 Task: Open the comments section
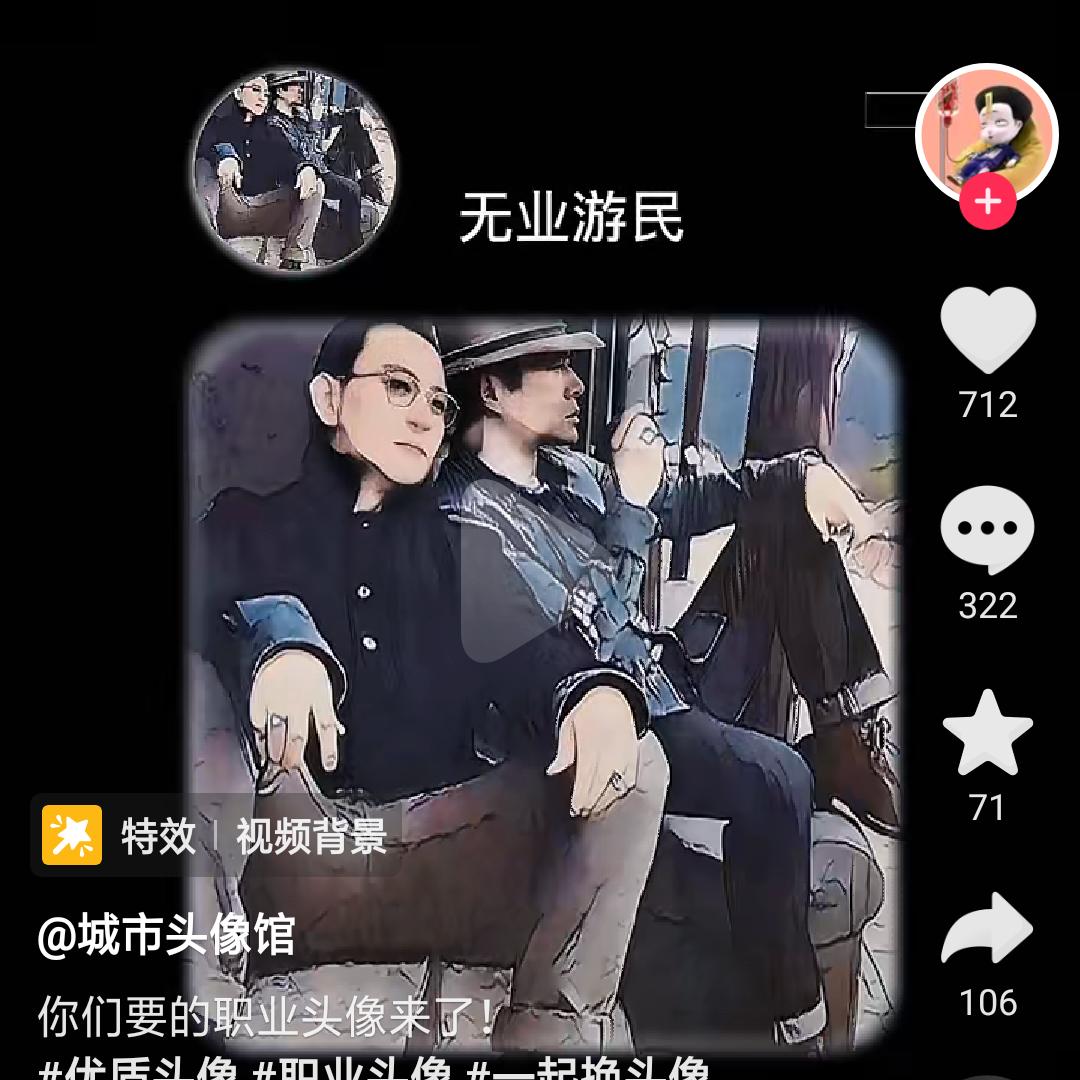point(988,530)
